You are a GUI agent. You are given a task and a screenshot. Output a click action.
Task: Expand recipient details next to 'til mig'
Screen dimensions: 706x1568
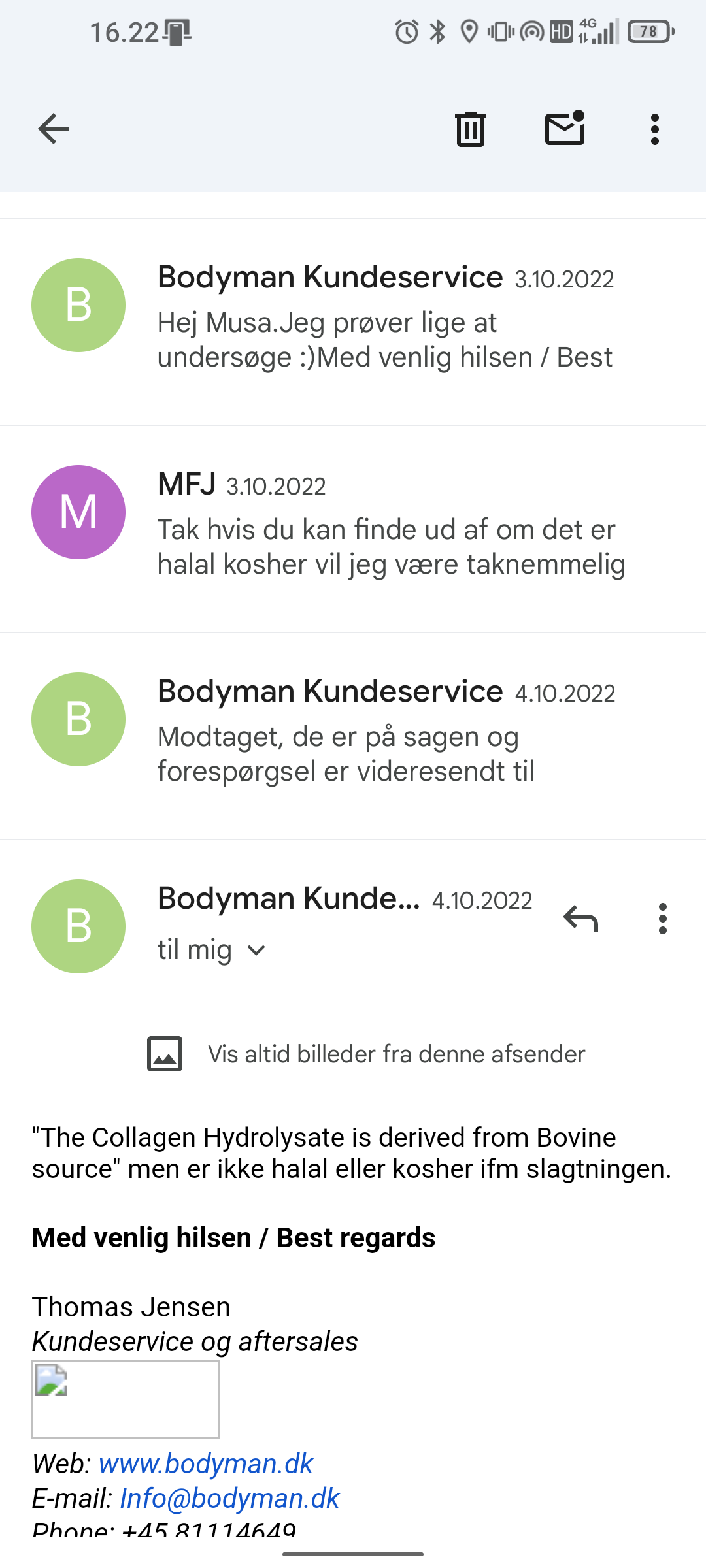pos(257,950)
